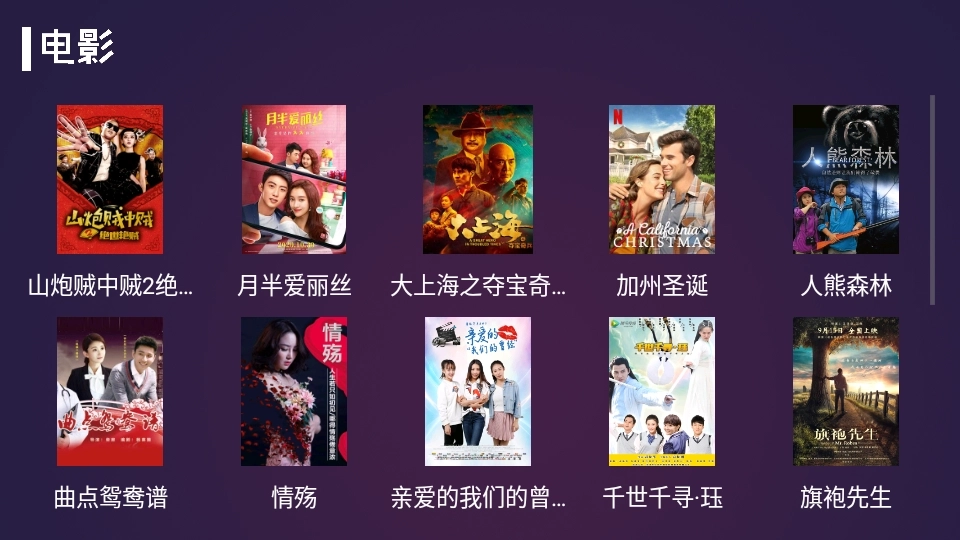Open the 人熊森林 movie card

pyautogui.click(x=846, y=180)
